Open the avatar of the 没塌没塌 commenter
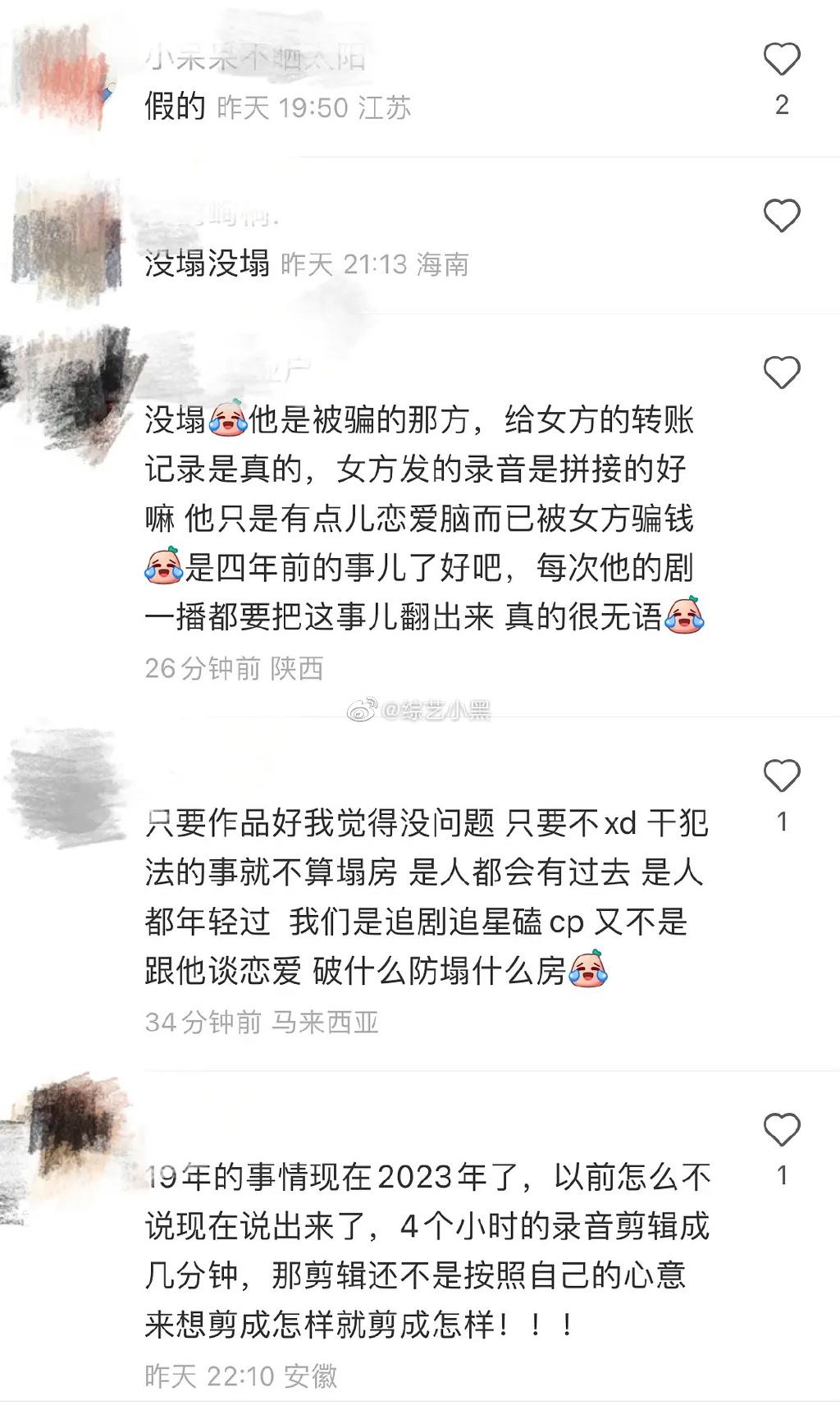 66,236
